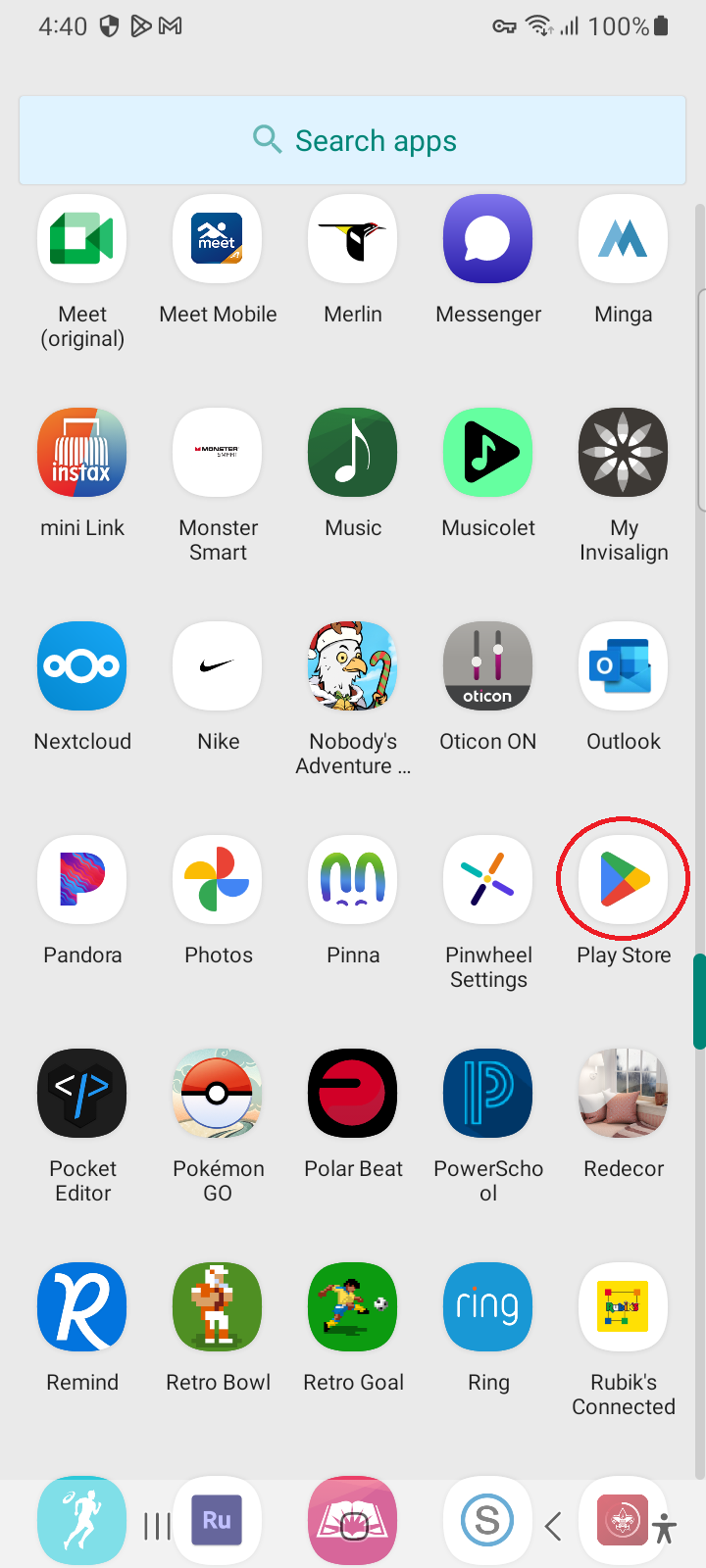
Task: Open the Nike app
Action: (218, 667)
